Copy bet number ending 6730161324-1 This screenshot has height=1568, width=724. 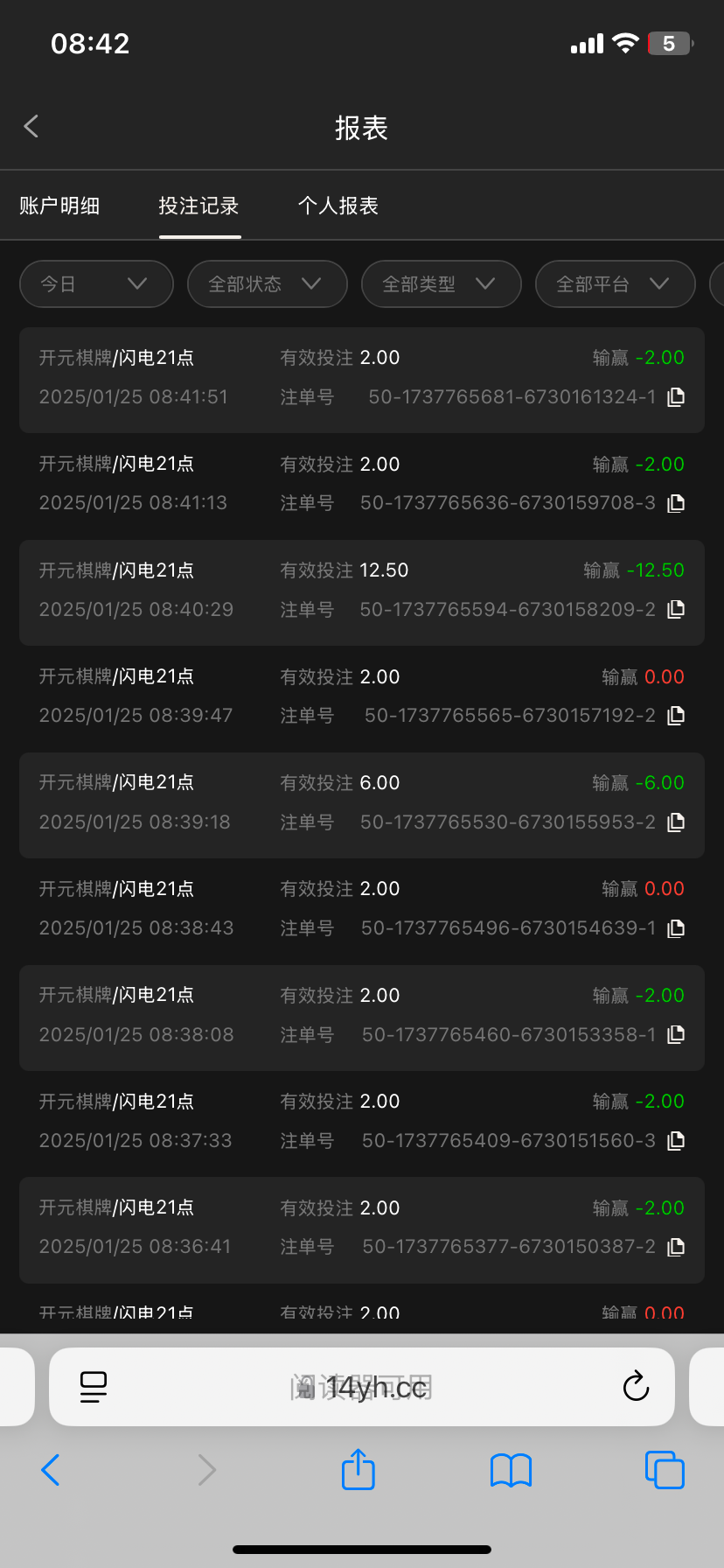click(x=676, y=397)
